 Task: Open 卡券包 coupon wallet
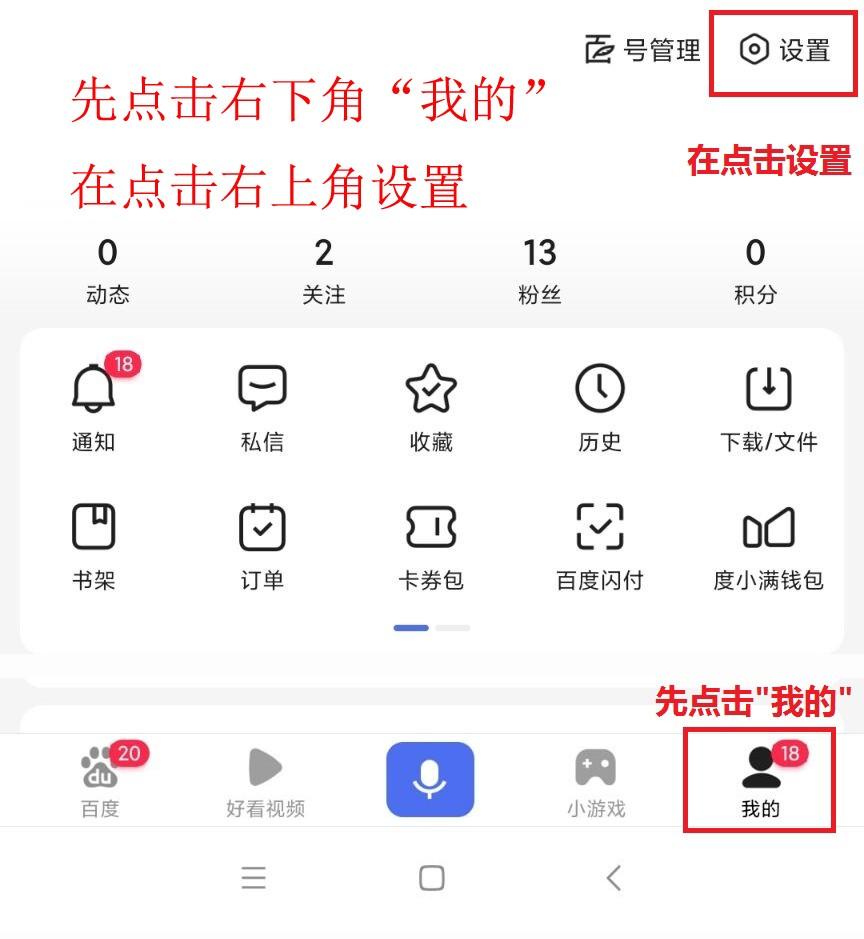pyautogui.click(x=431, y=544)
